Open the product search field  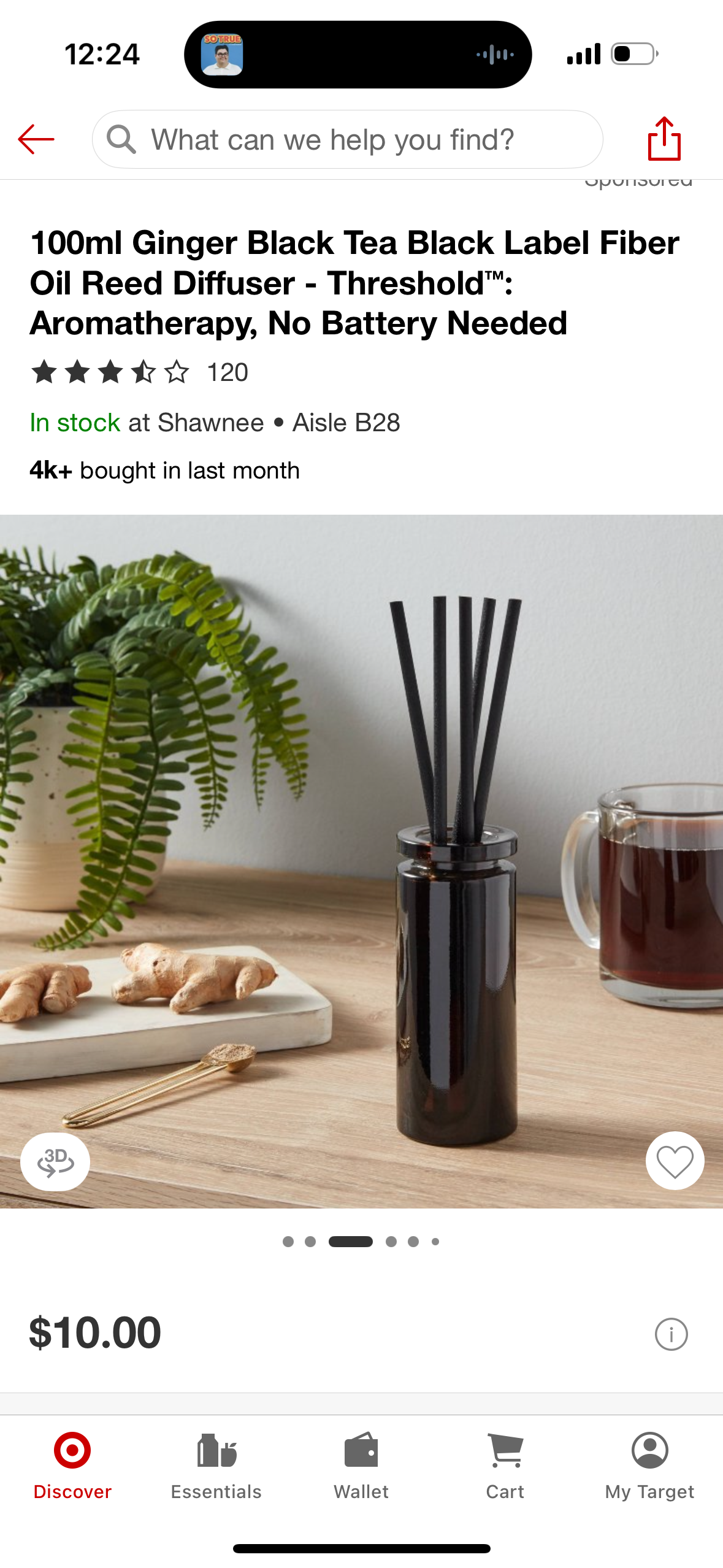(x=347, y=139)
